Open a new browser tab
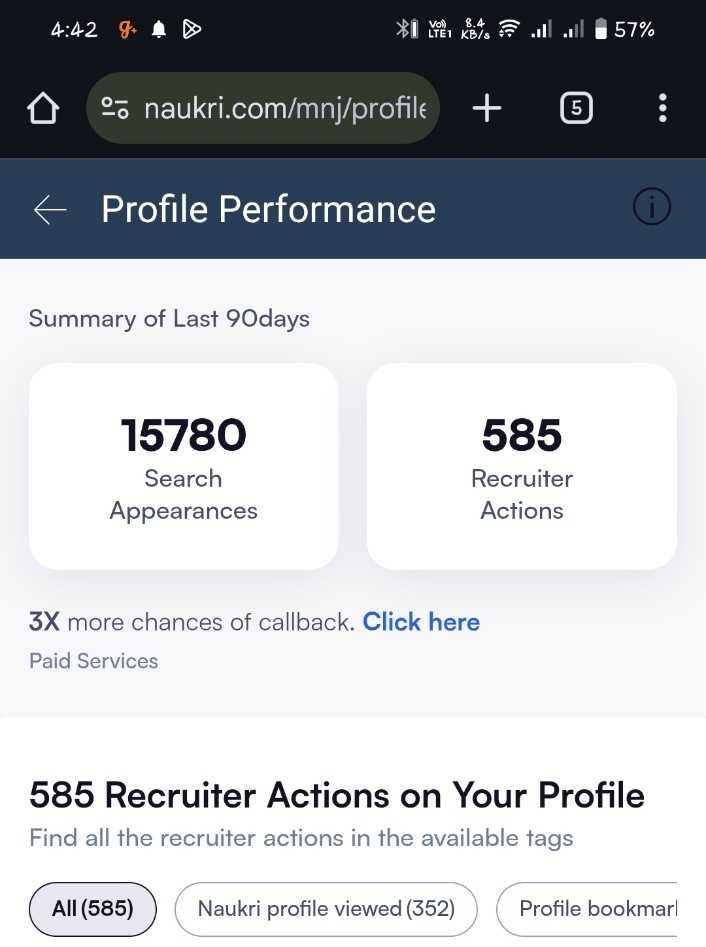Viewport: 706px width, 947px height. tap(487, 108)
